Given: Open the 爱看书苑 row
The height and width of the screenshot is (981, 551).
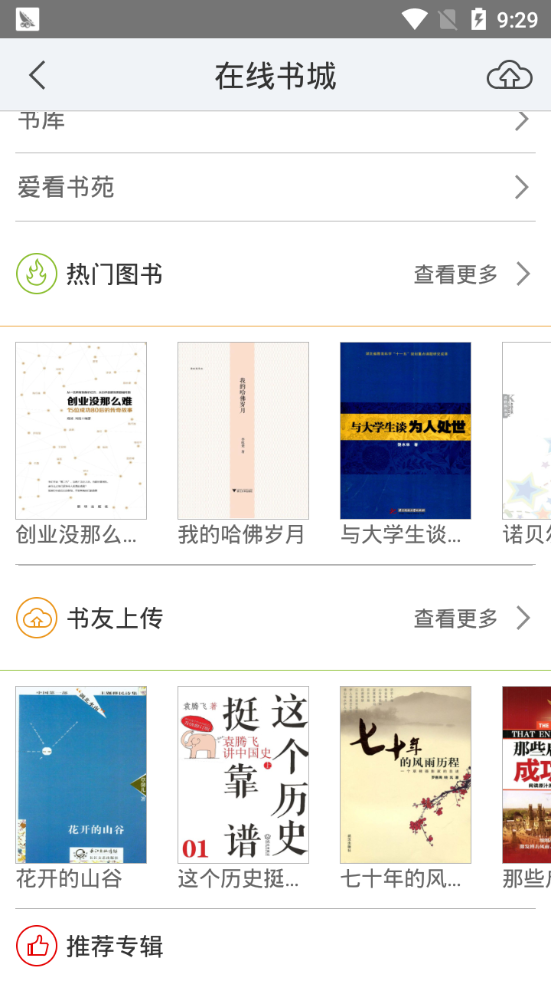Looking at the screenshot, I should pyautogui.click(x=275, y=187).
